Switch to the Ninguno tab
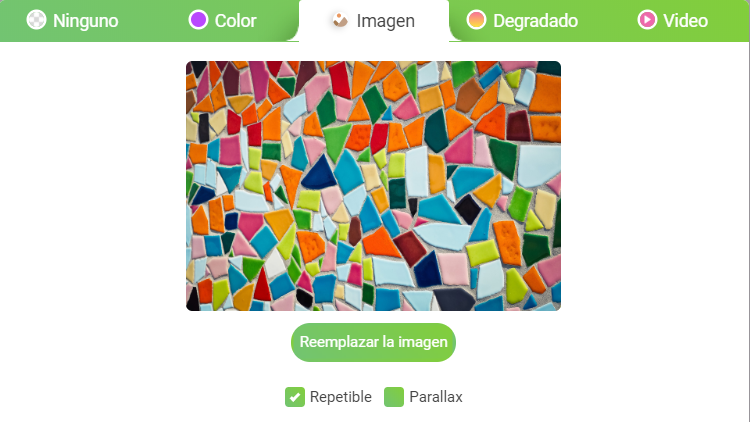Image resolution: width=750 pixels, height=422 pixels. (72, 20)
